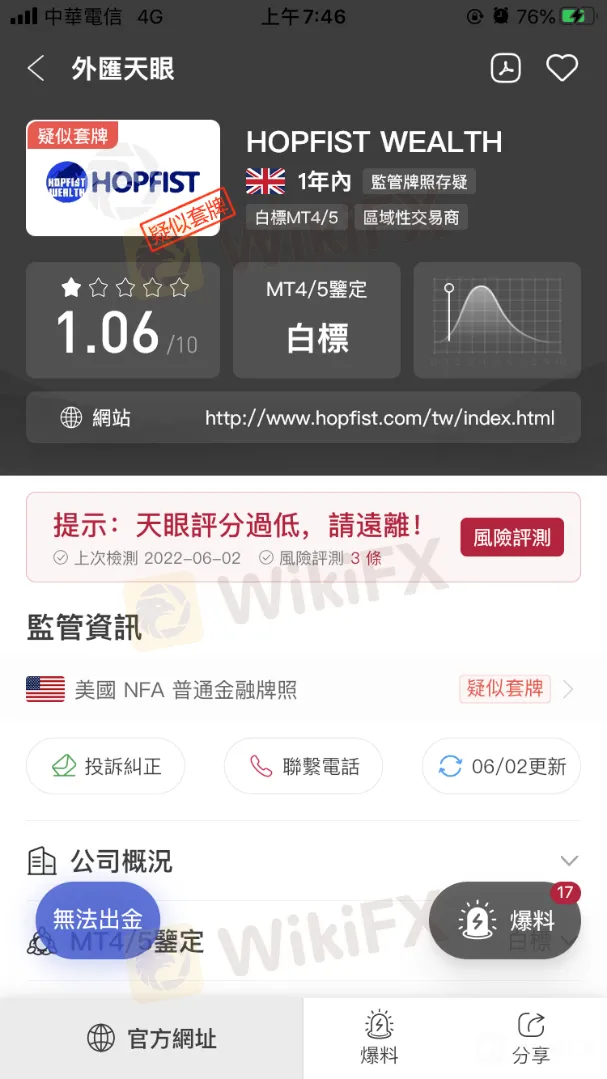Tap 投訴糾正 button
The width and height of the screenshot is (607, 1079).
coord(106,767)
